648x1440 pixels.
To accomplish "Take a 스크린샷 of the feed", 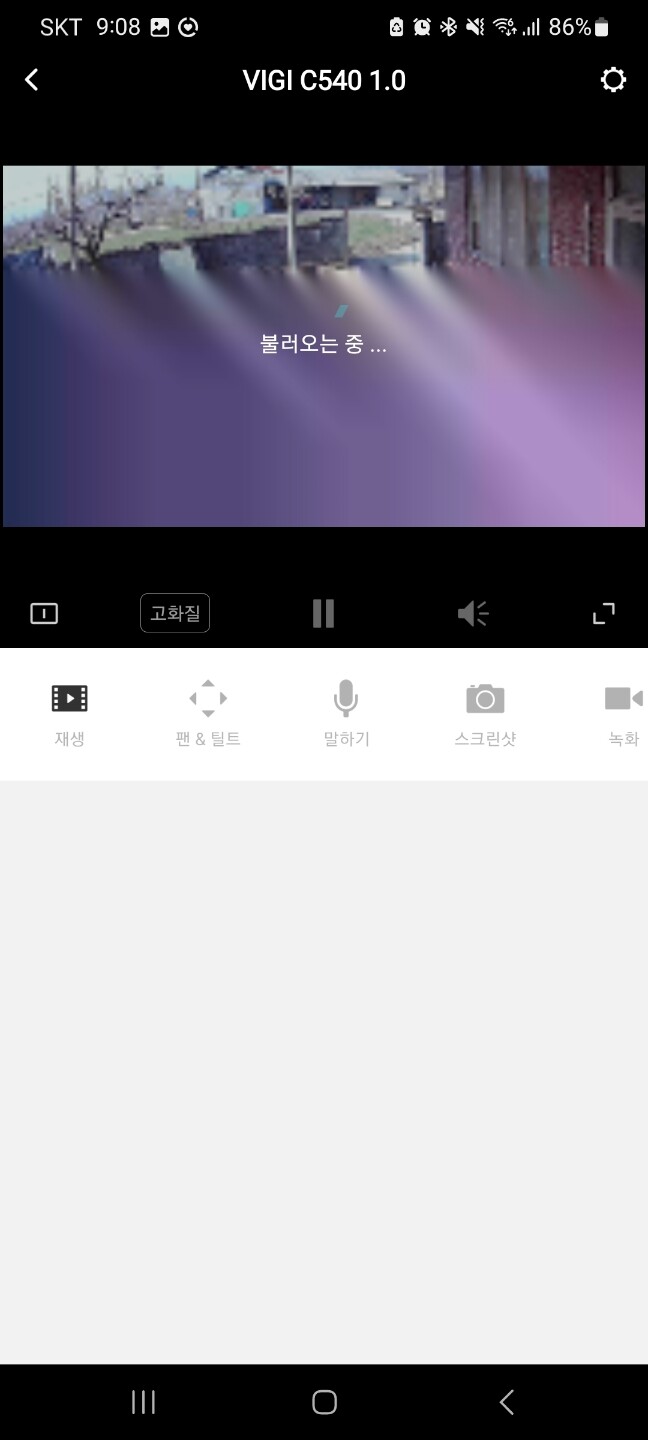I will (485, 713).
